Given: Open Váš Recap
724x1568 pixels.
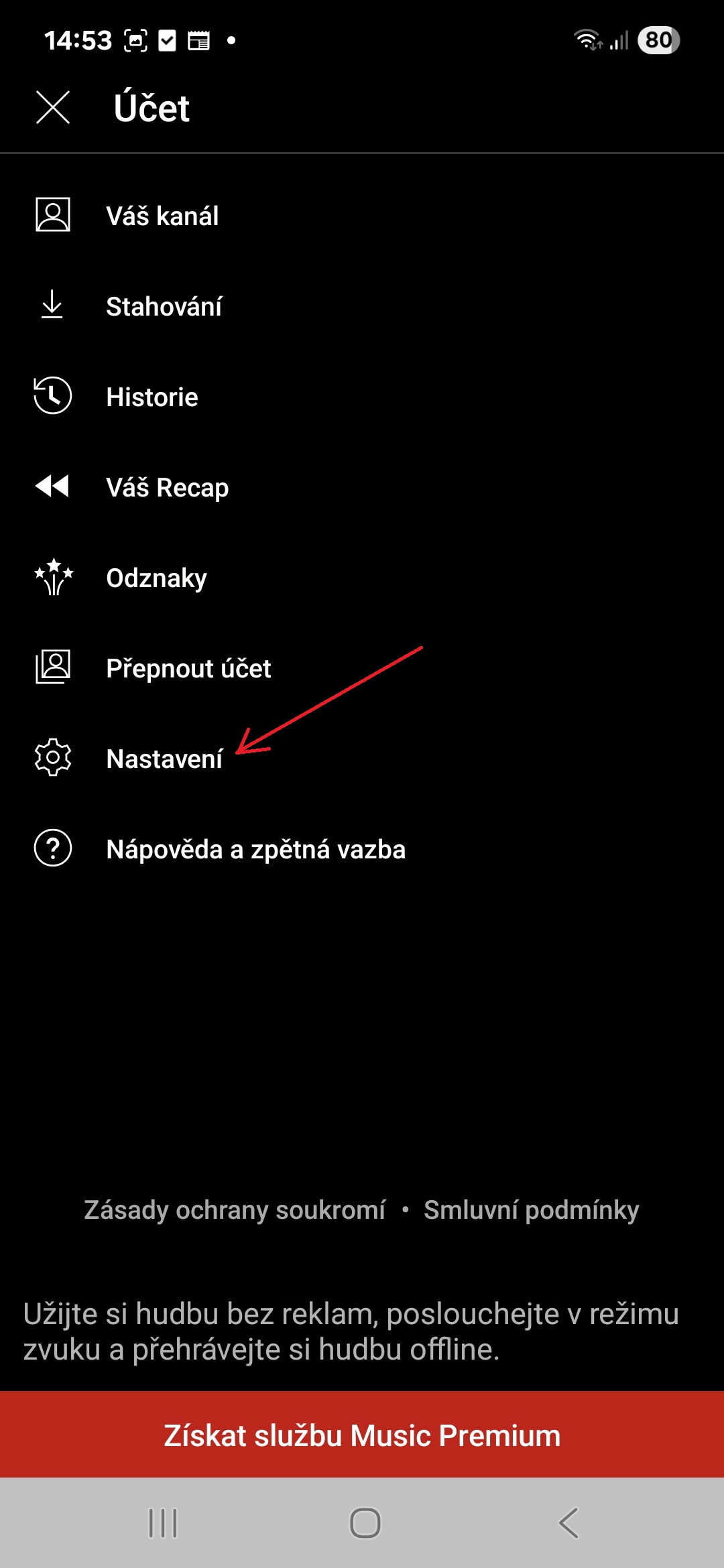Looking at the screenshot, I should [x=362, y=487].
